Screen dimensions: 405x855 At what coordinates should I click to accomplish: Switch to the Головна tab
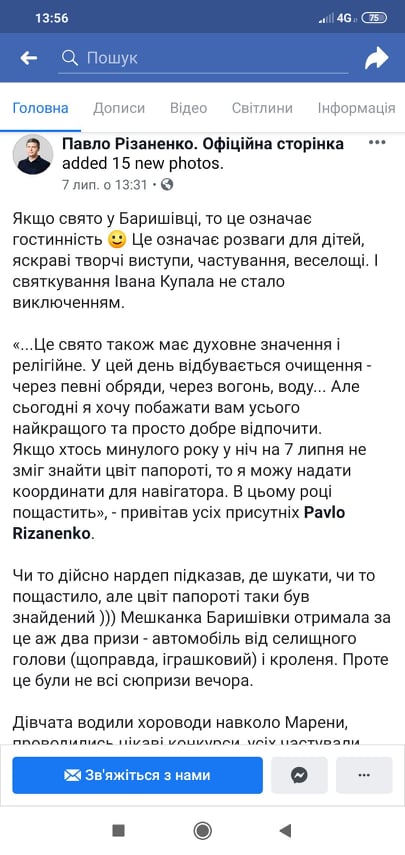pos(40,108)
